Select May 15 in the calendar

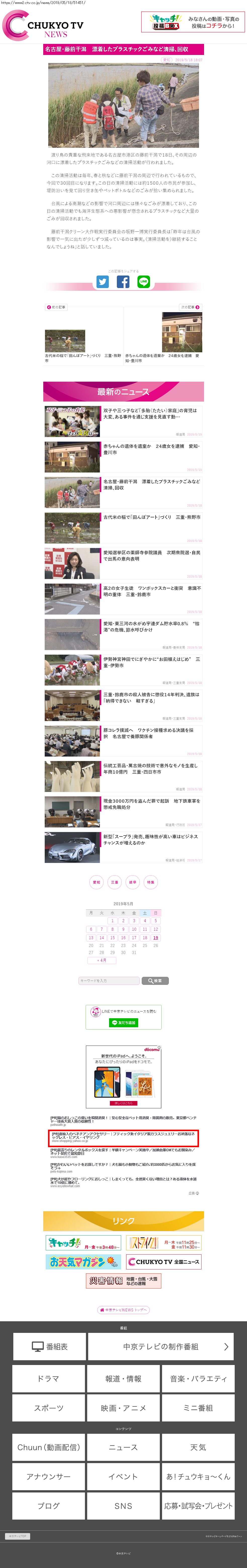pos(112,938)
